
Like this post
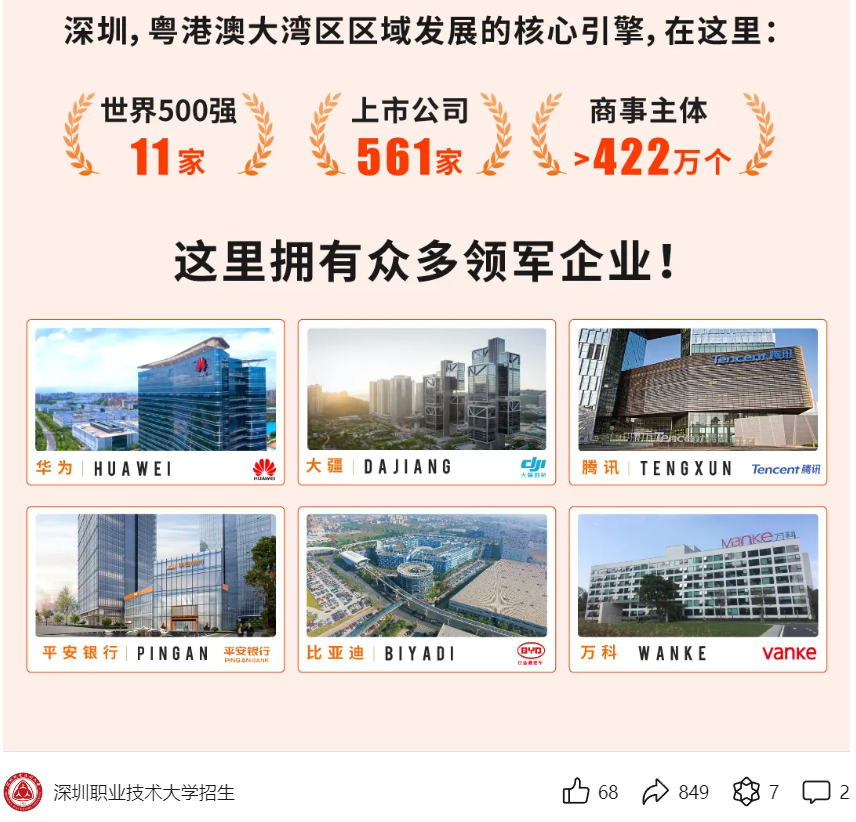[x=577, y=793]
